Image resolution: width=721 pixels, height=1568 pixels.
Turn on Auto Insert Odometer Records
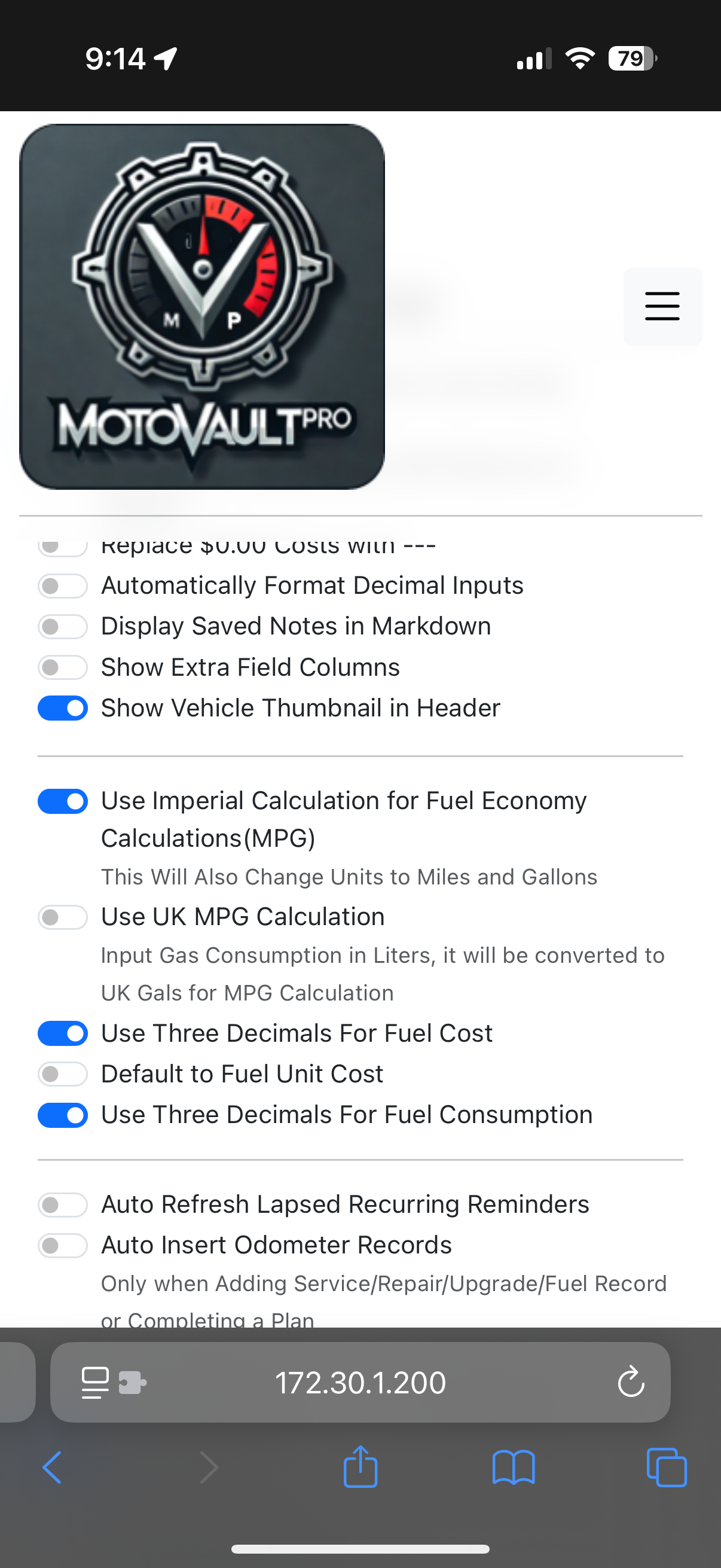(63, 1246)
